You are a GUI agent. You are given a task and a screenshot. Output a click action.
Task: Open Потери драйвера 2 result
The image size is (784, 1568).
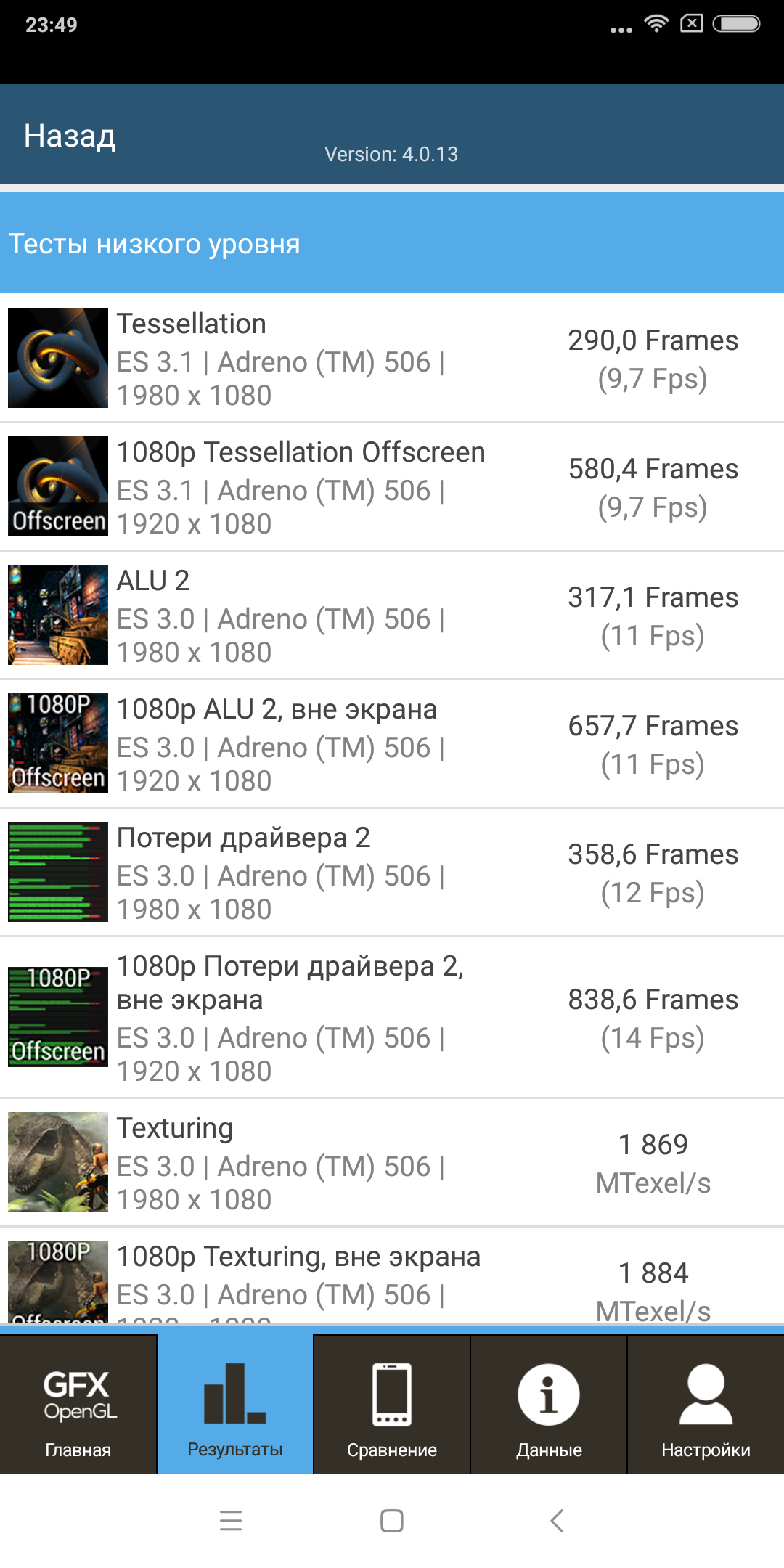tap(392, 872)
